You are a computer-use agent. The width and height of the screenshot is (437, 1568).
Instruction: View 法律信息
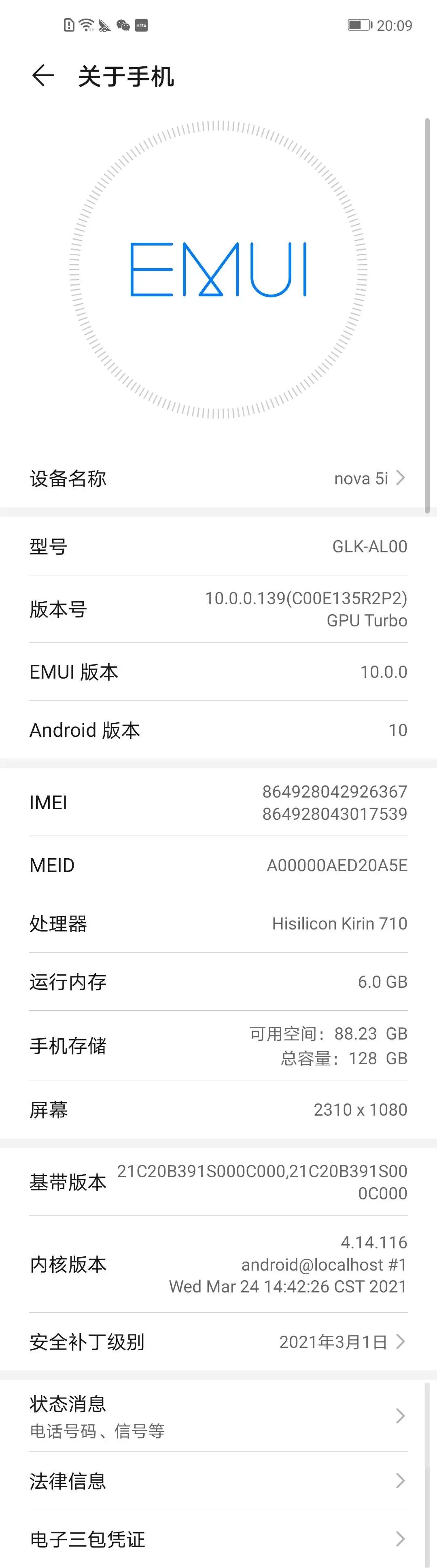(218, 1480)
